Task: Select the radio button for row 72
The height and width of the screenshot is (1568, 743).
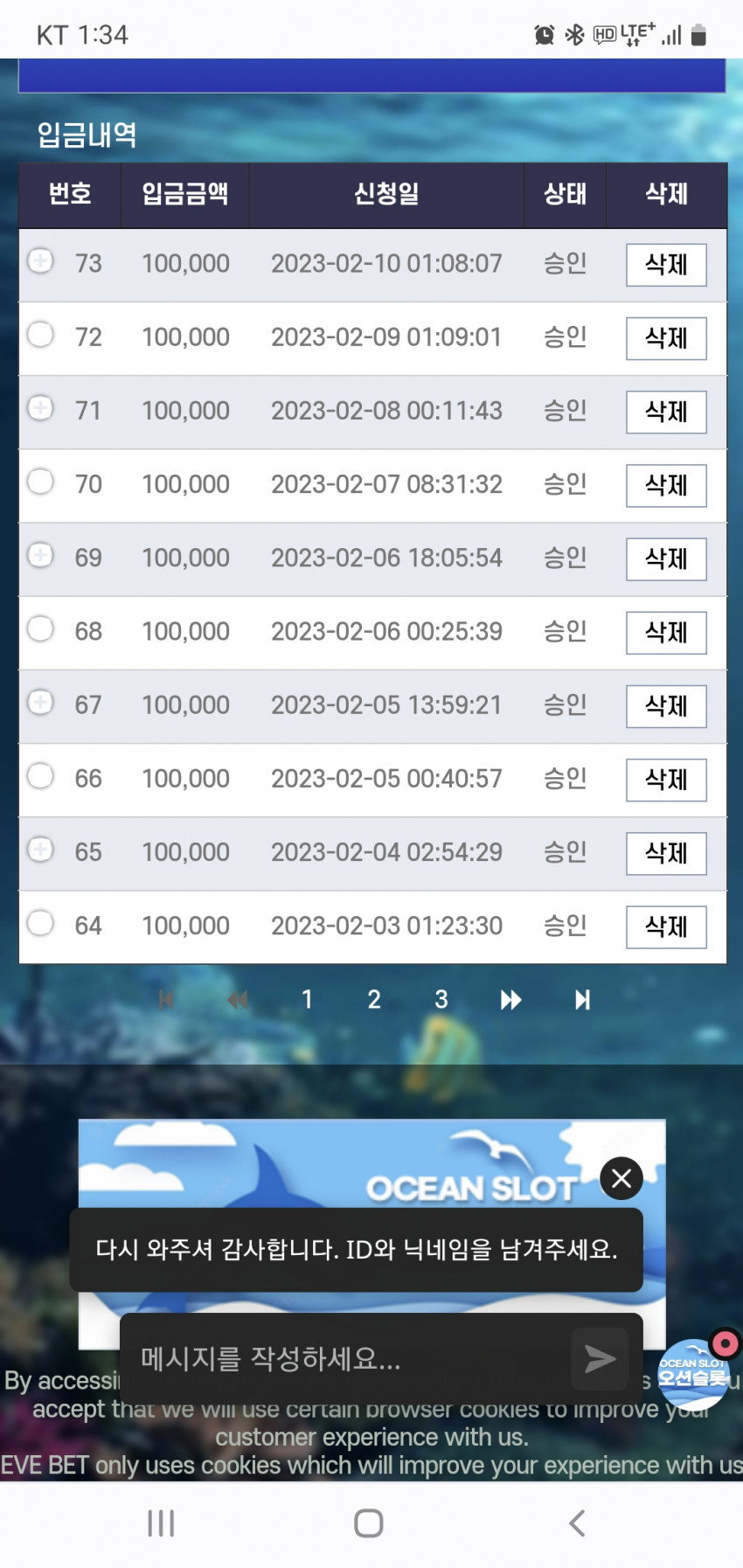Action: click(40, 335)
